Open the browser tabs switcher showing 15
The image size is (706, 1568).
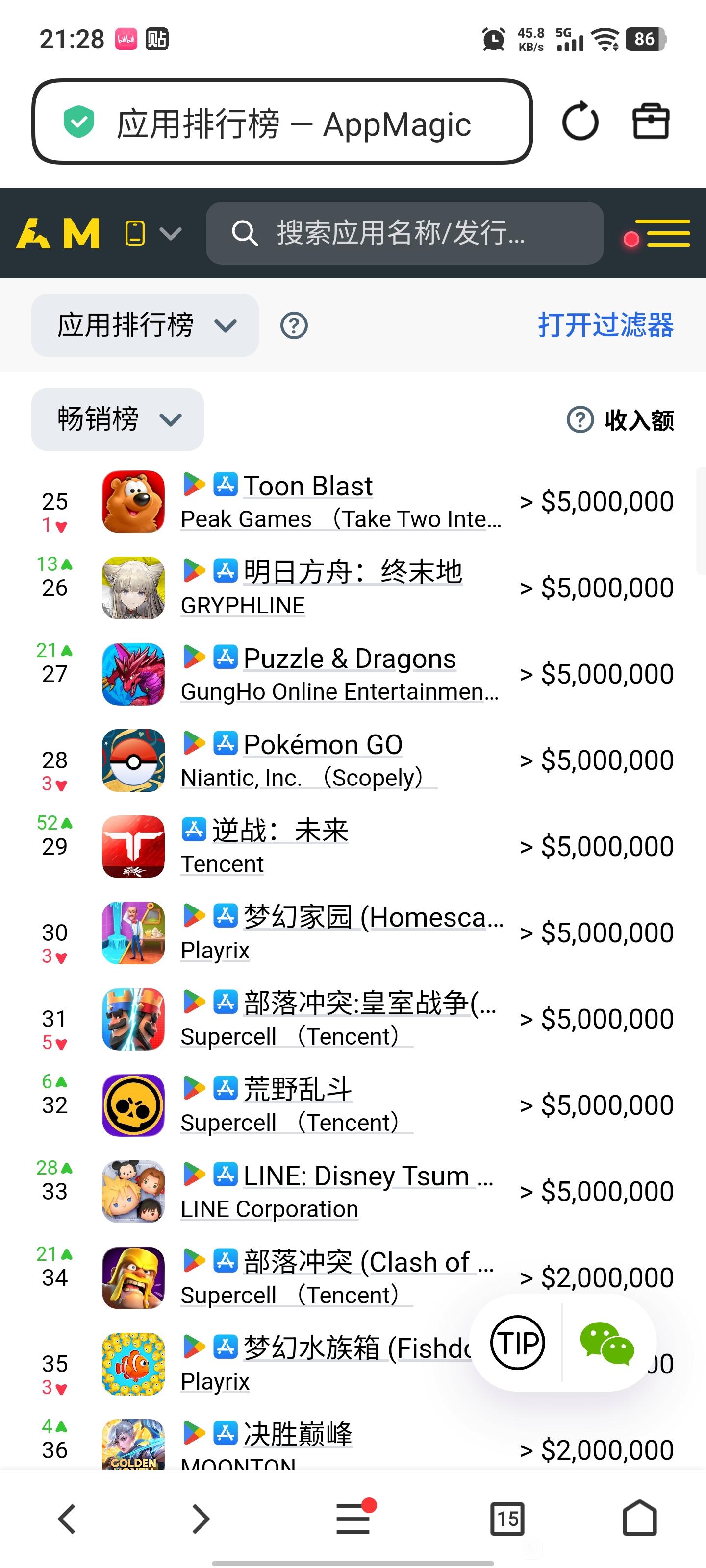507,1518
